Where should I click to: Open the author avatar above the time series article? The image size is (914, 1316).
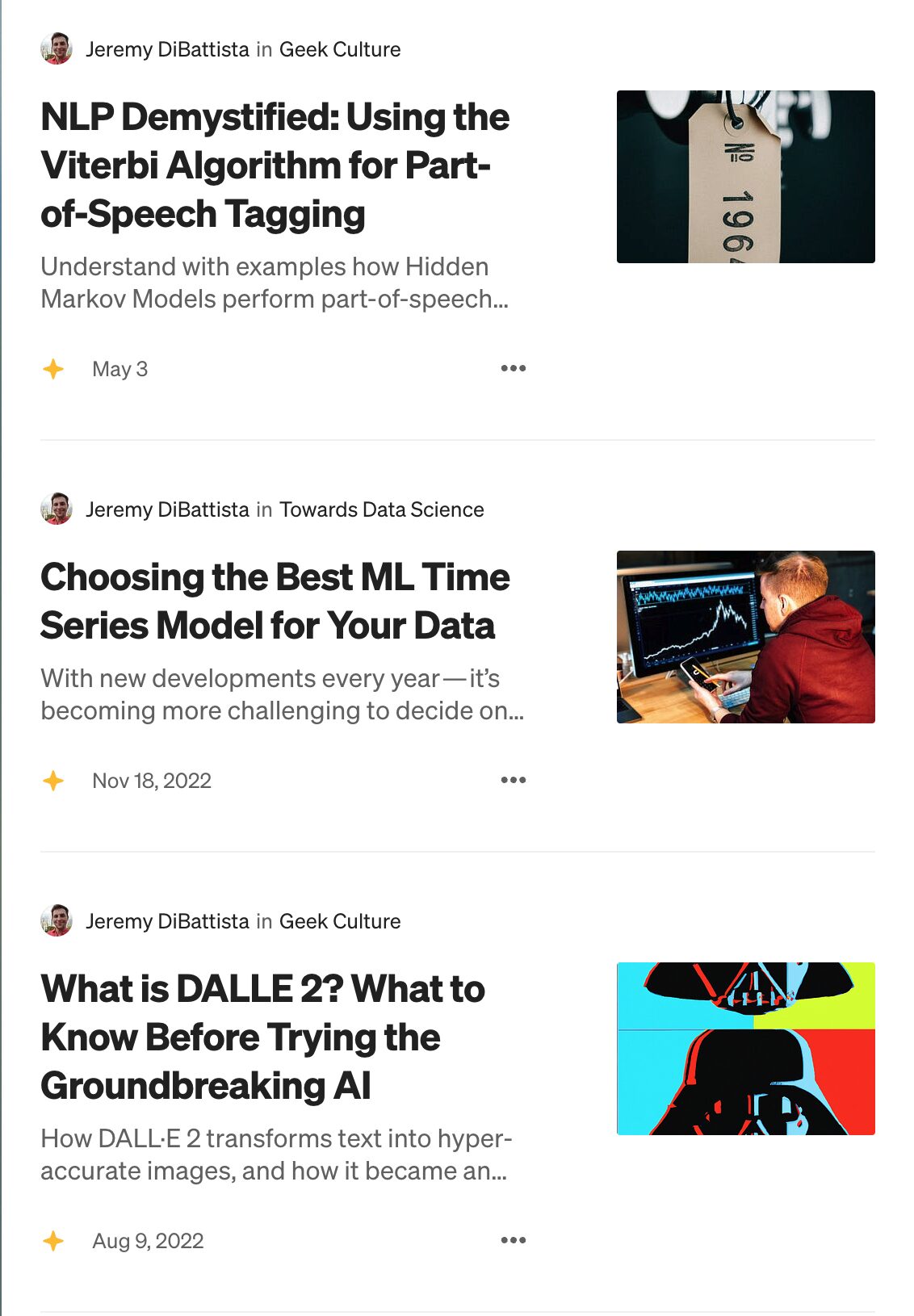[x=57, y=509]
